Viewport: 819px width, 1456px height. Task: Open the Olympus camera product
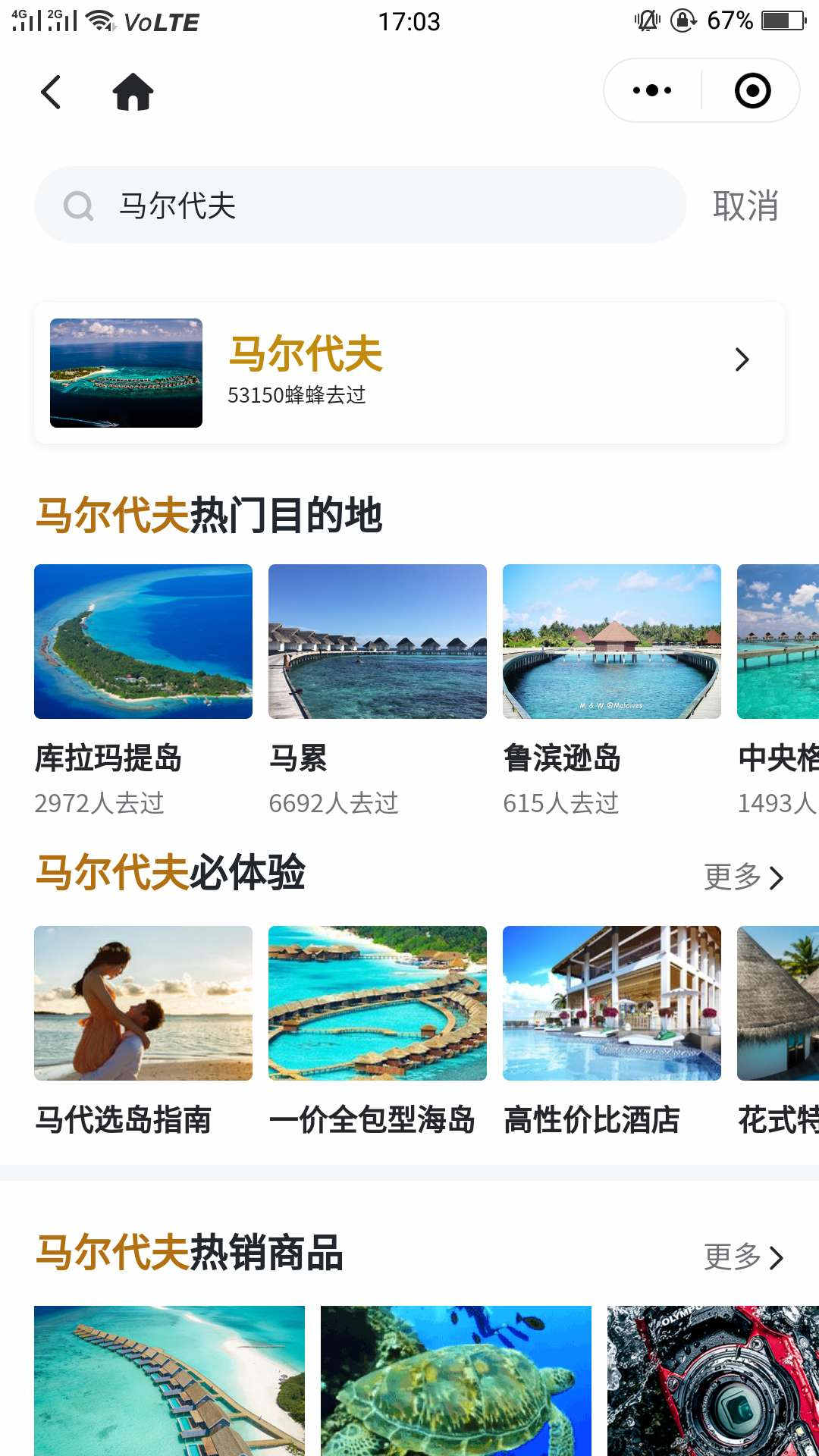[713, 1380]
